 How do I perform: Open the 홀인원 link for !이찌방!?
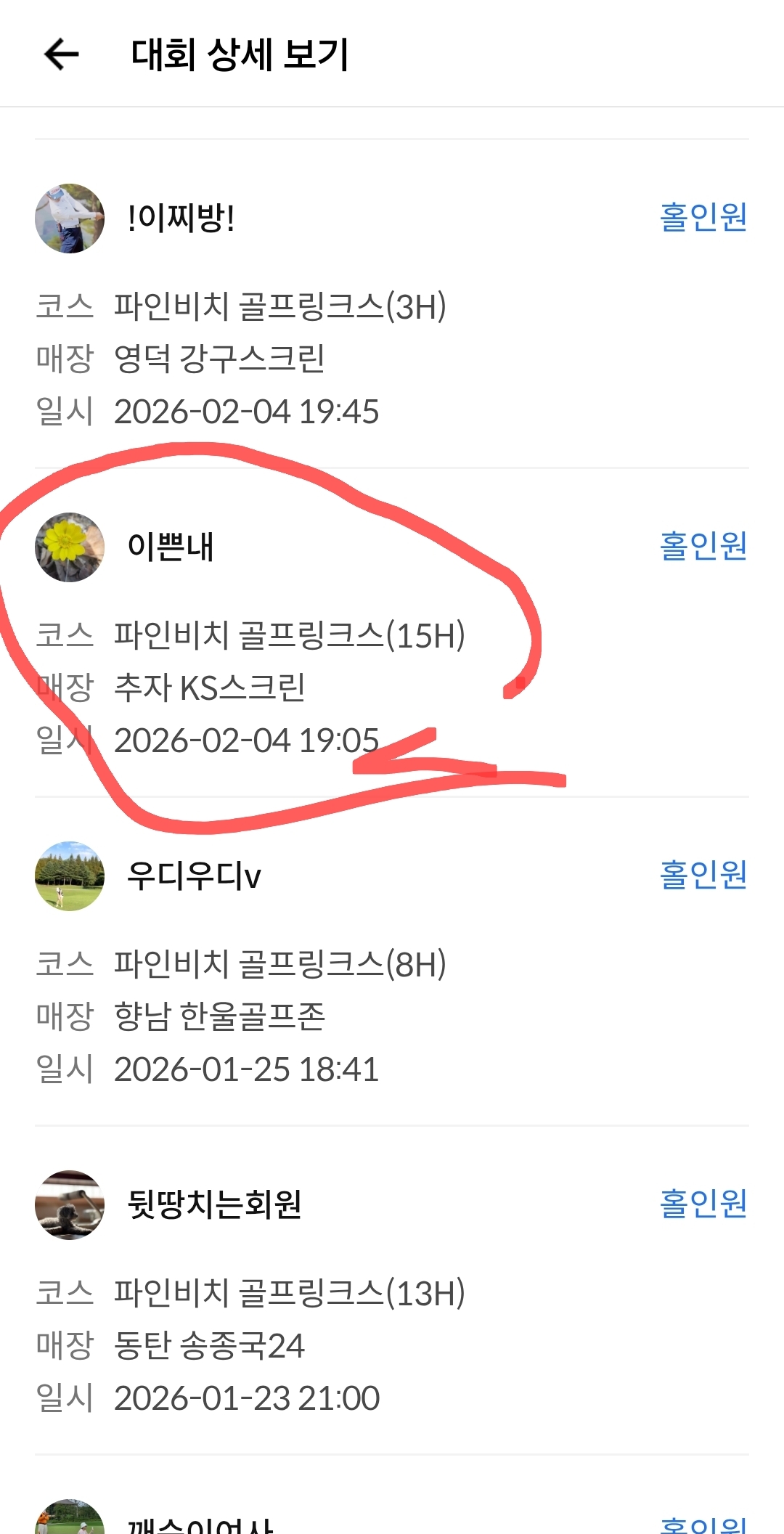(x=703, y=217)
